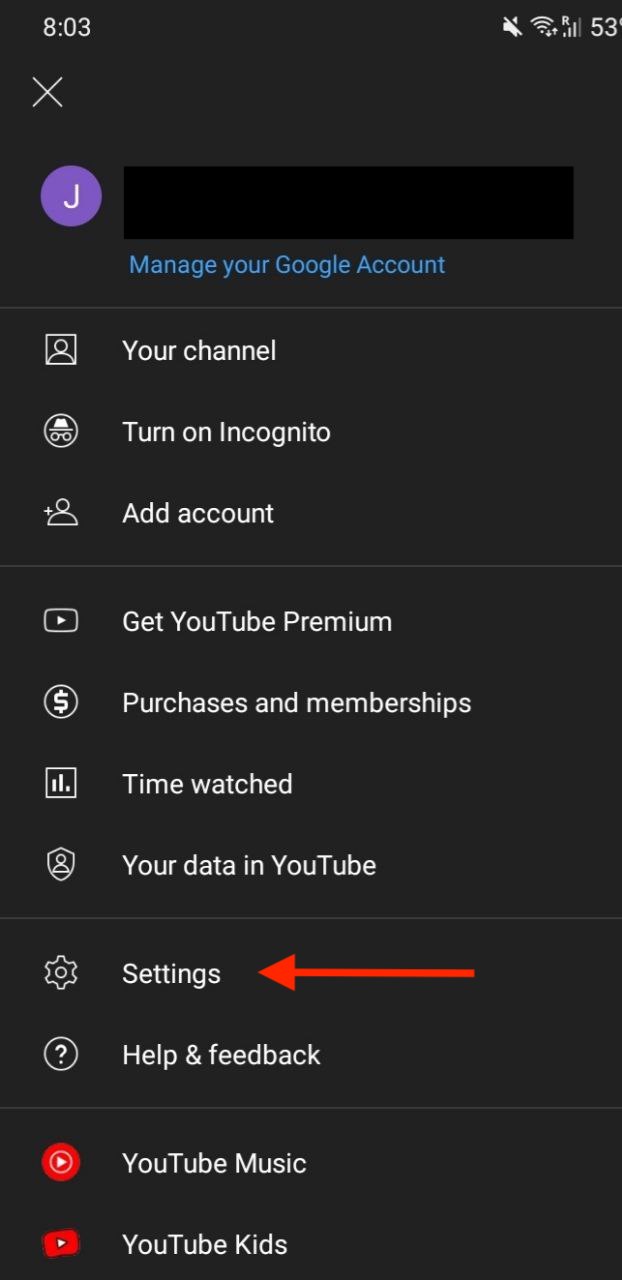Image resolution: width=622 pixels, height=1280 pixels.
Task: Open Your data in YouTube
Action: click(311, 865)
